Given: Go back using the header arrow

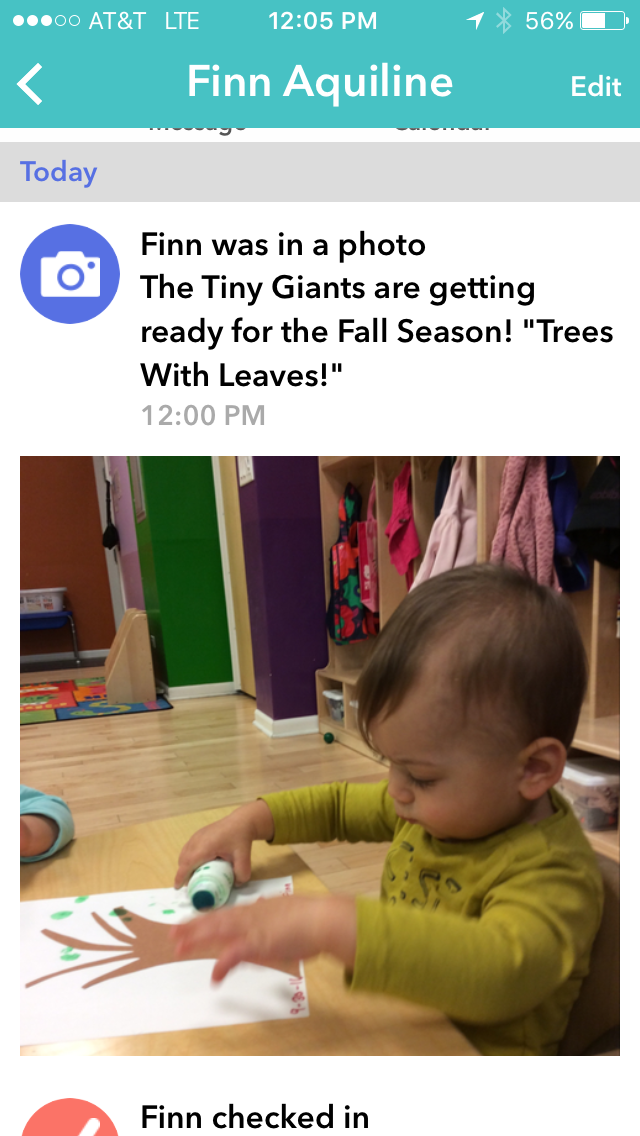Looking at the screenshot, I should click(x=31, y=85).
